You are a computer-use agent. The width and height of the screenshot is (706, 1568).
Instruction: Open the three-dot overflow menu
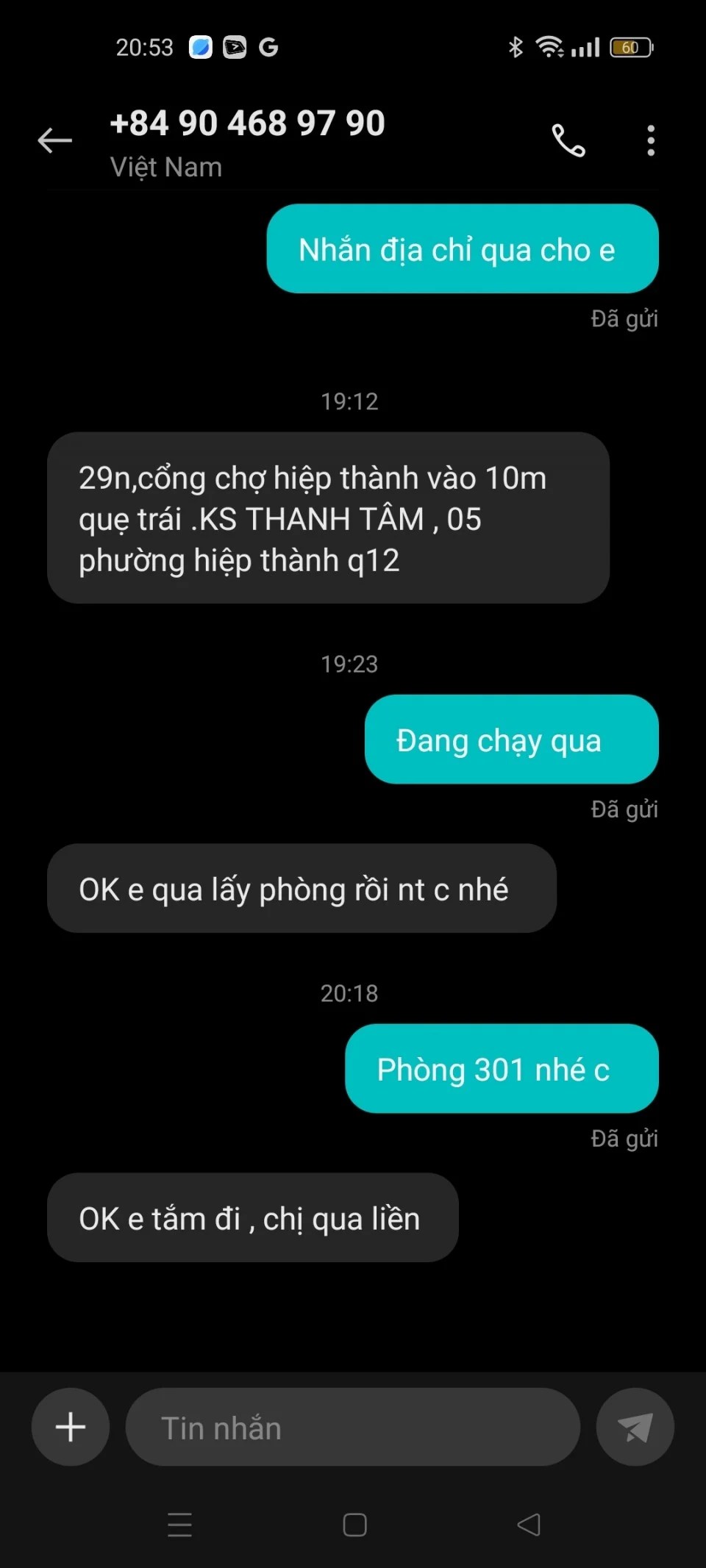tap(650, 140)
